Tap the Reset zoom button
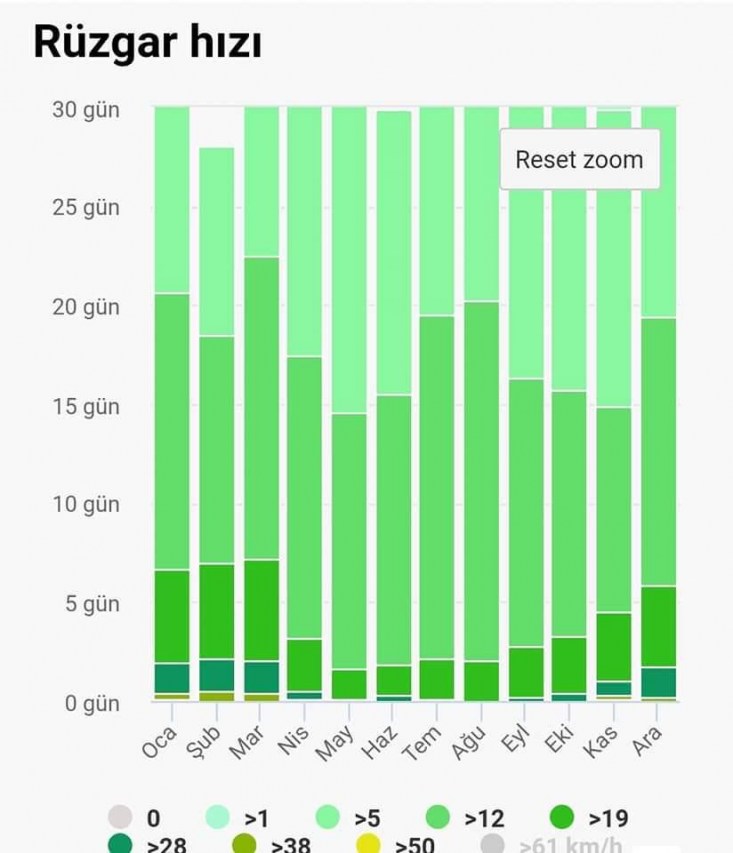 pyautogui.click(x=579, y=160)
